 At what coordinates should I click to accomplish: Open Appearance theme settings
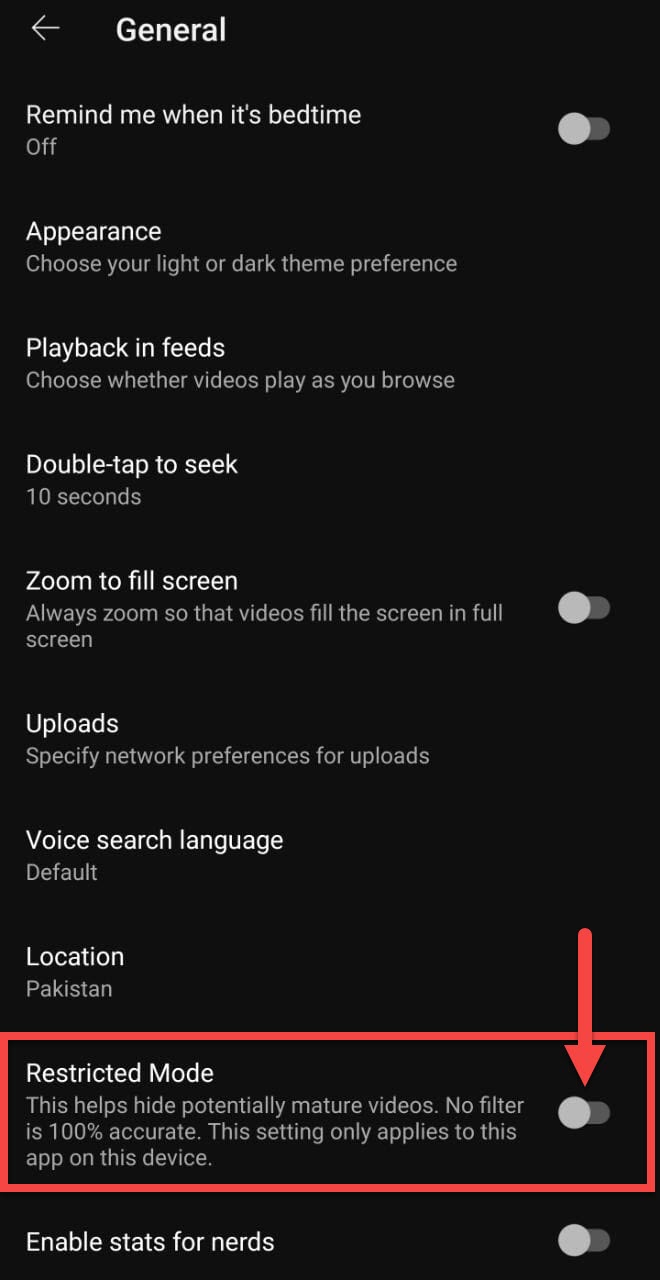coord(240,247)
